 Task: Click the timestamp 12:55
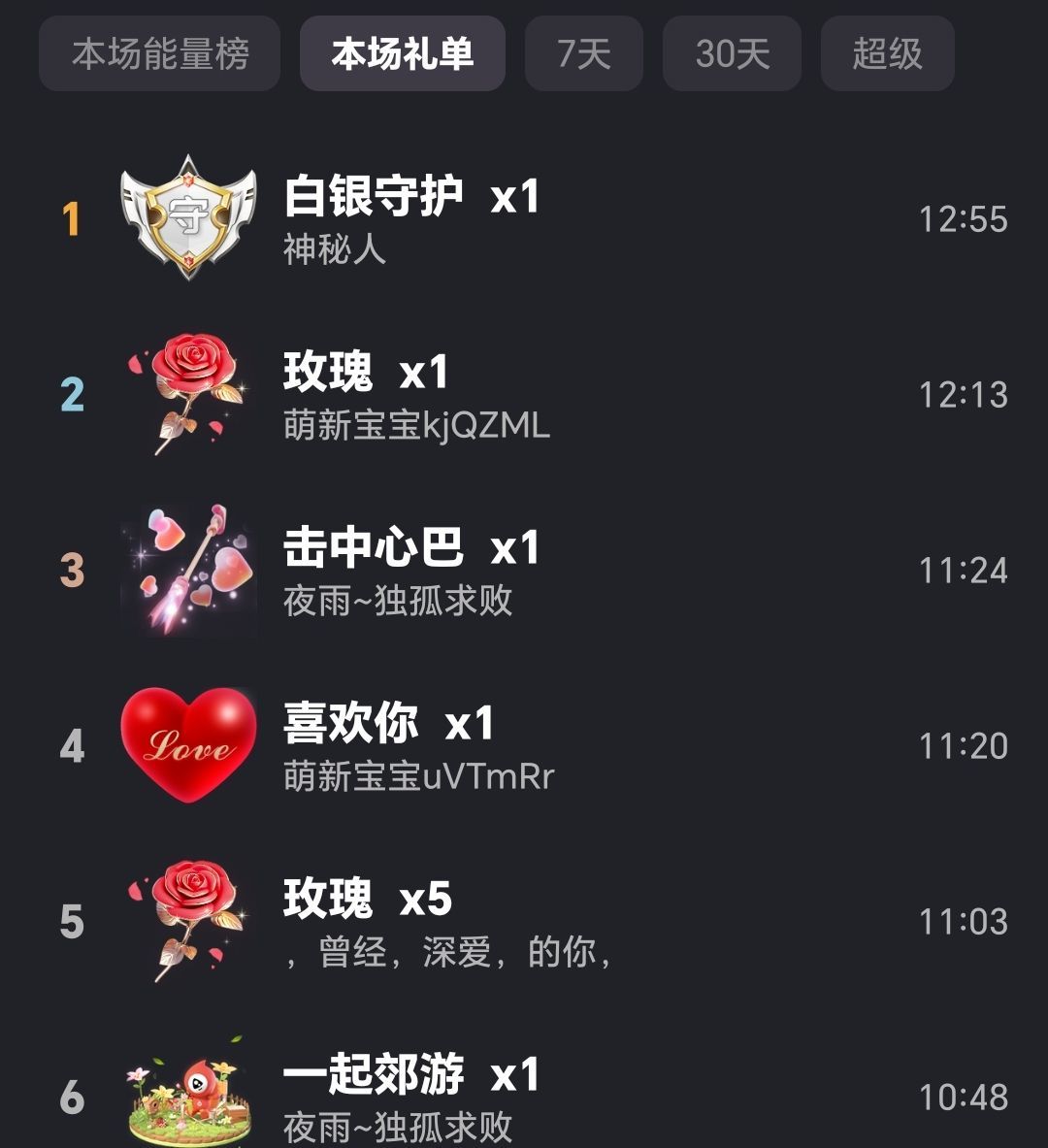click(x=964, y=220)
